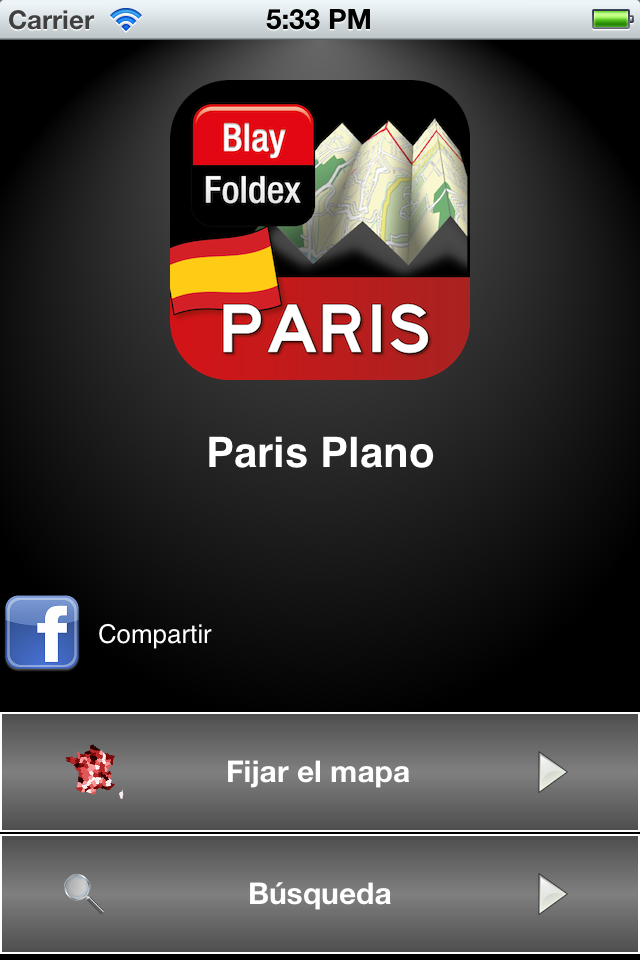
Task: Share via the Facebook Compartir button
Action: point(43,633)
